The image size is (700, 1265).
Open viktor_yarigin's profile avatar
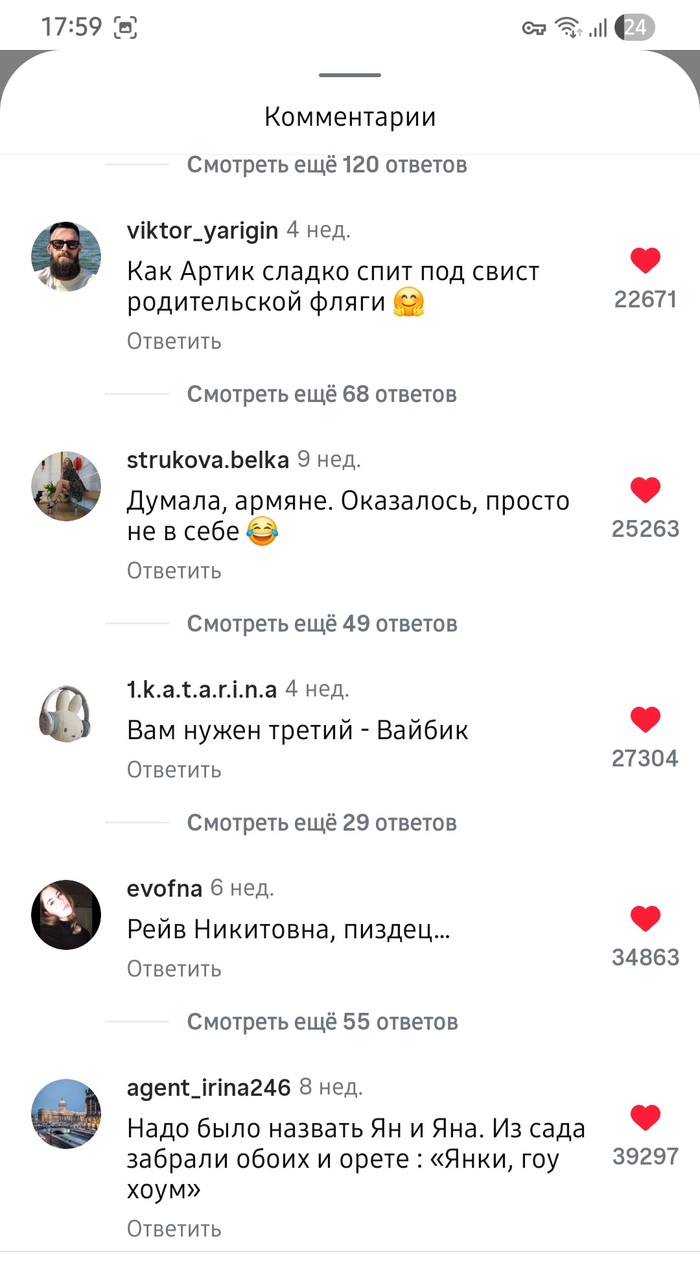[x=67, y=256]
